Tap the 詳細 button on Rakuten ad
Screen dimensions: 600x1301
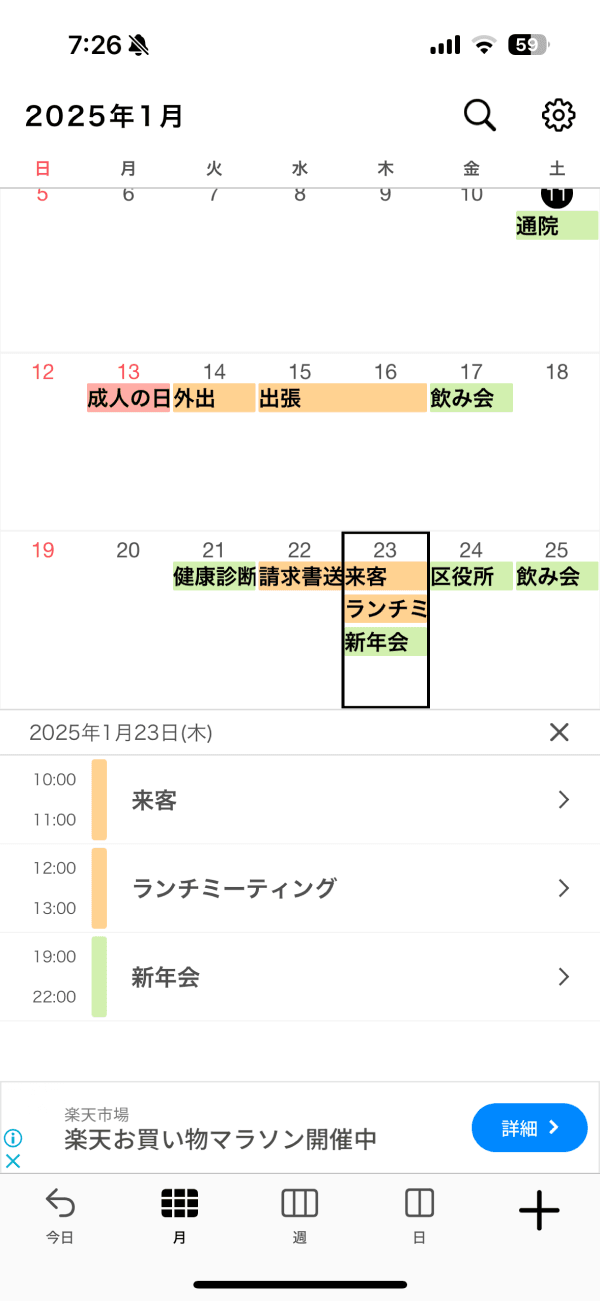coord(529,1128)
